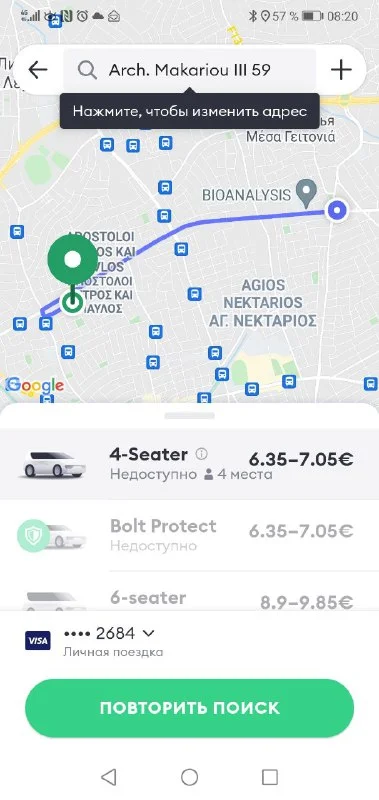Pick the 6-seater ride option
Image resolution: width=379 pixels, height=800 pixels.
189,592
